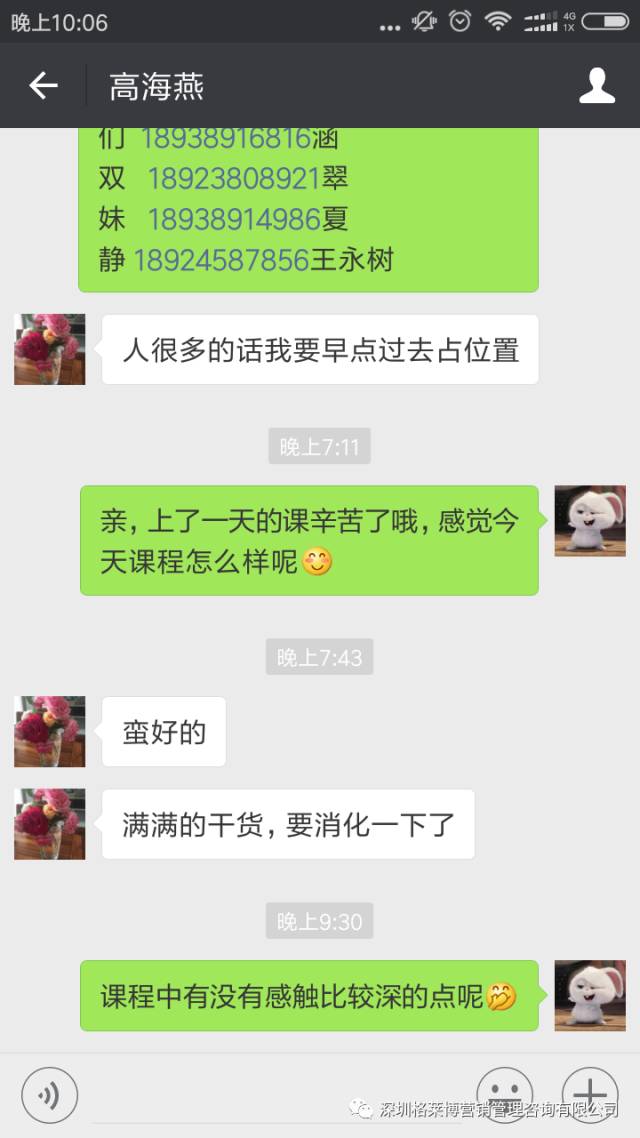Image resolution: width=640 pixels, height=1138 pixels.
Task: Open contact's avatar beside 蛮好的
Action: (50, 732)
